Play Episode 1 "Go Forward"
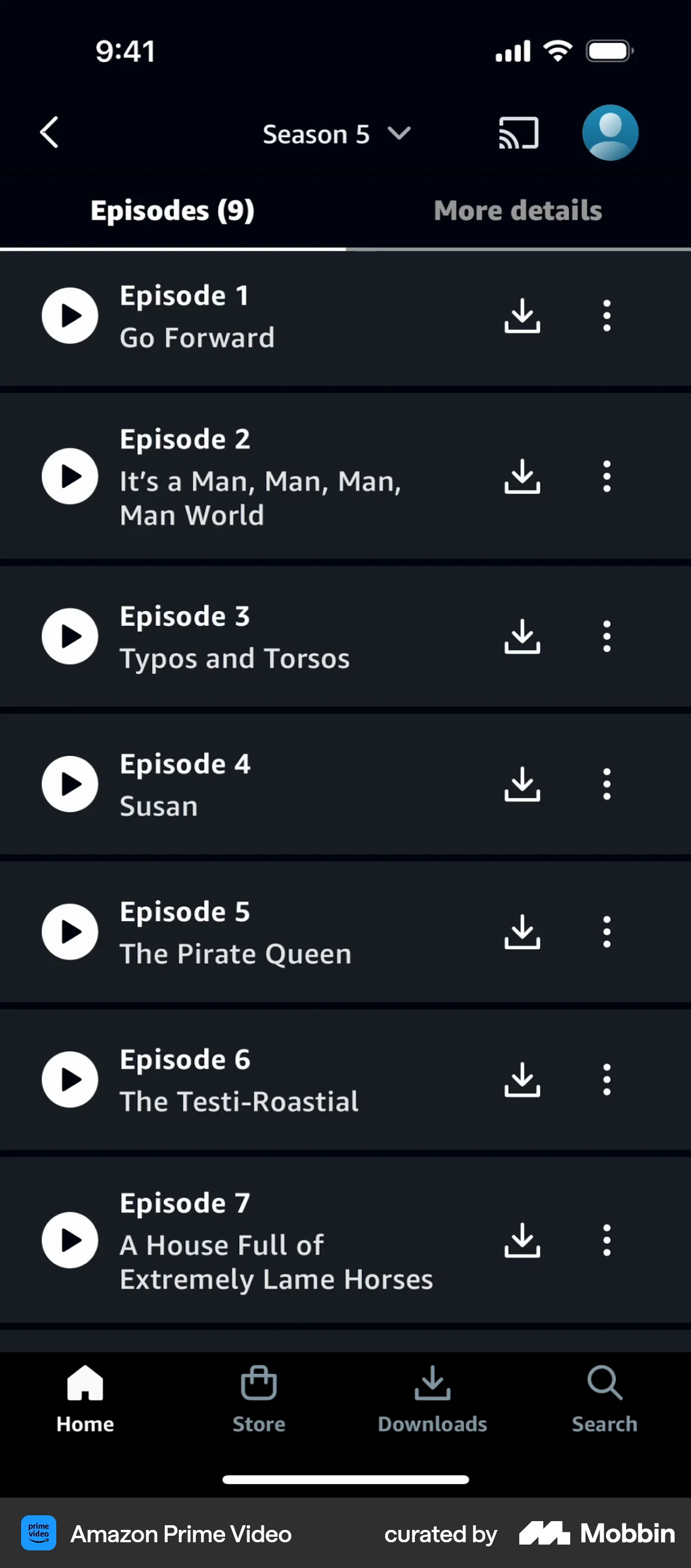Screen dimensions: 691x1568 coord(69,315)
